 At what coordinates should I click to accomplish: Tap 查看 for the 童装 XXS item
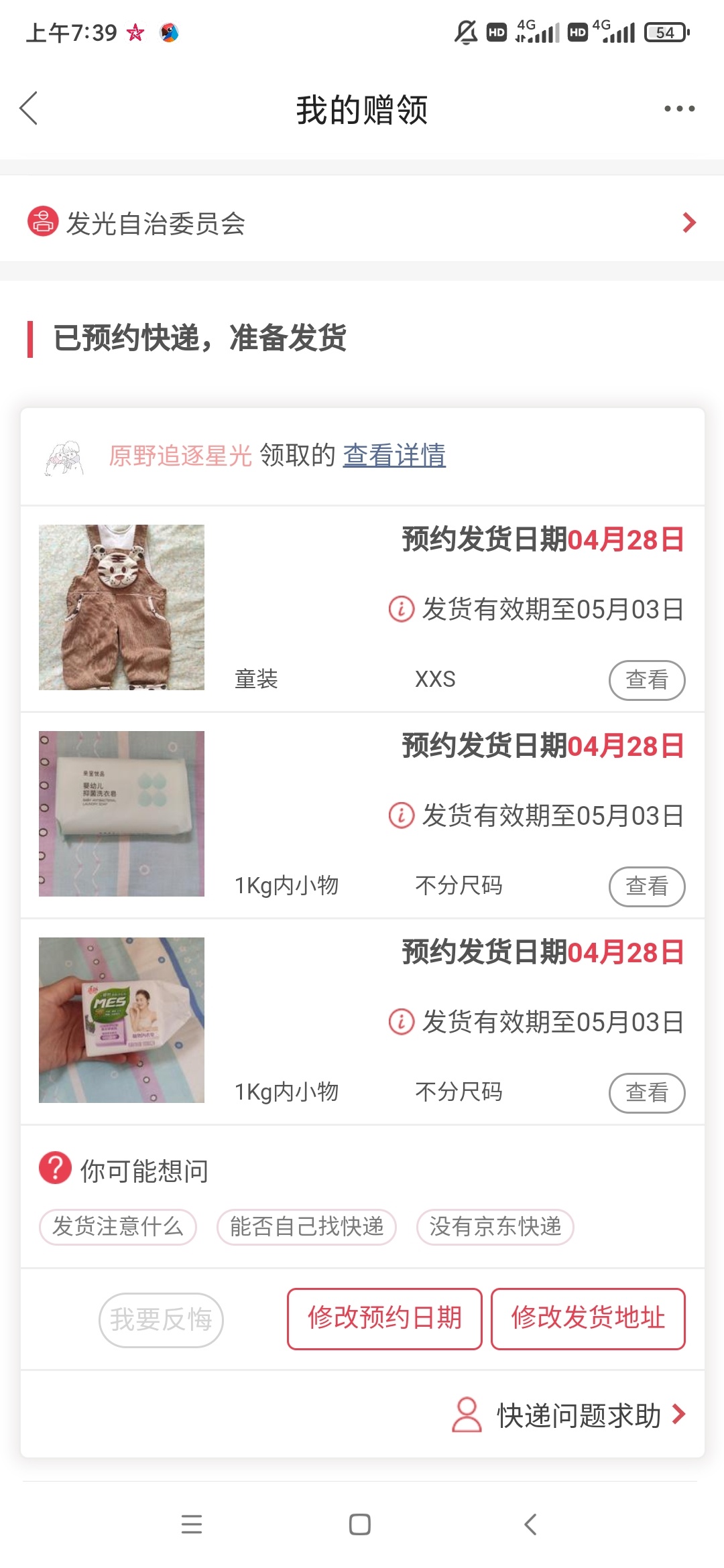646,680
